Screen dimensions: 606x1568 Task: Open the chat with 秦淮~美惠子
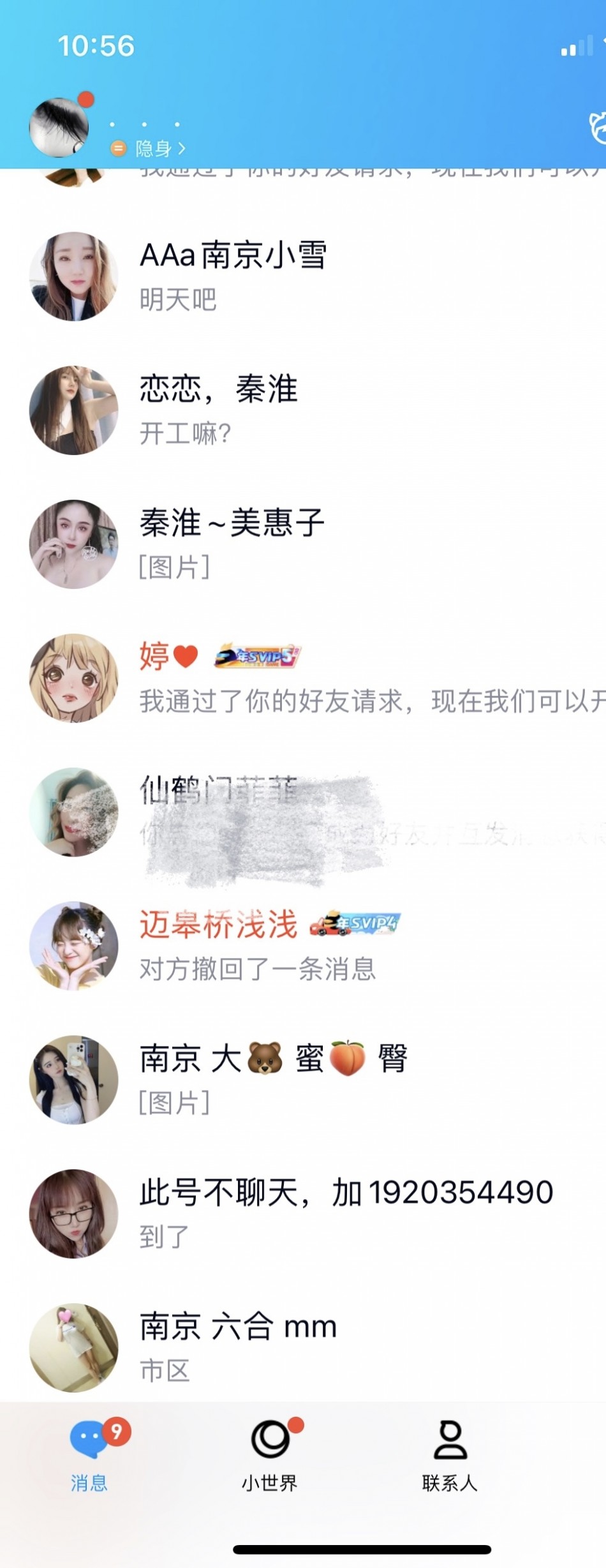click(x=319, y=544)
